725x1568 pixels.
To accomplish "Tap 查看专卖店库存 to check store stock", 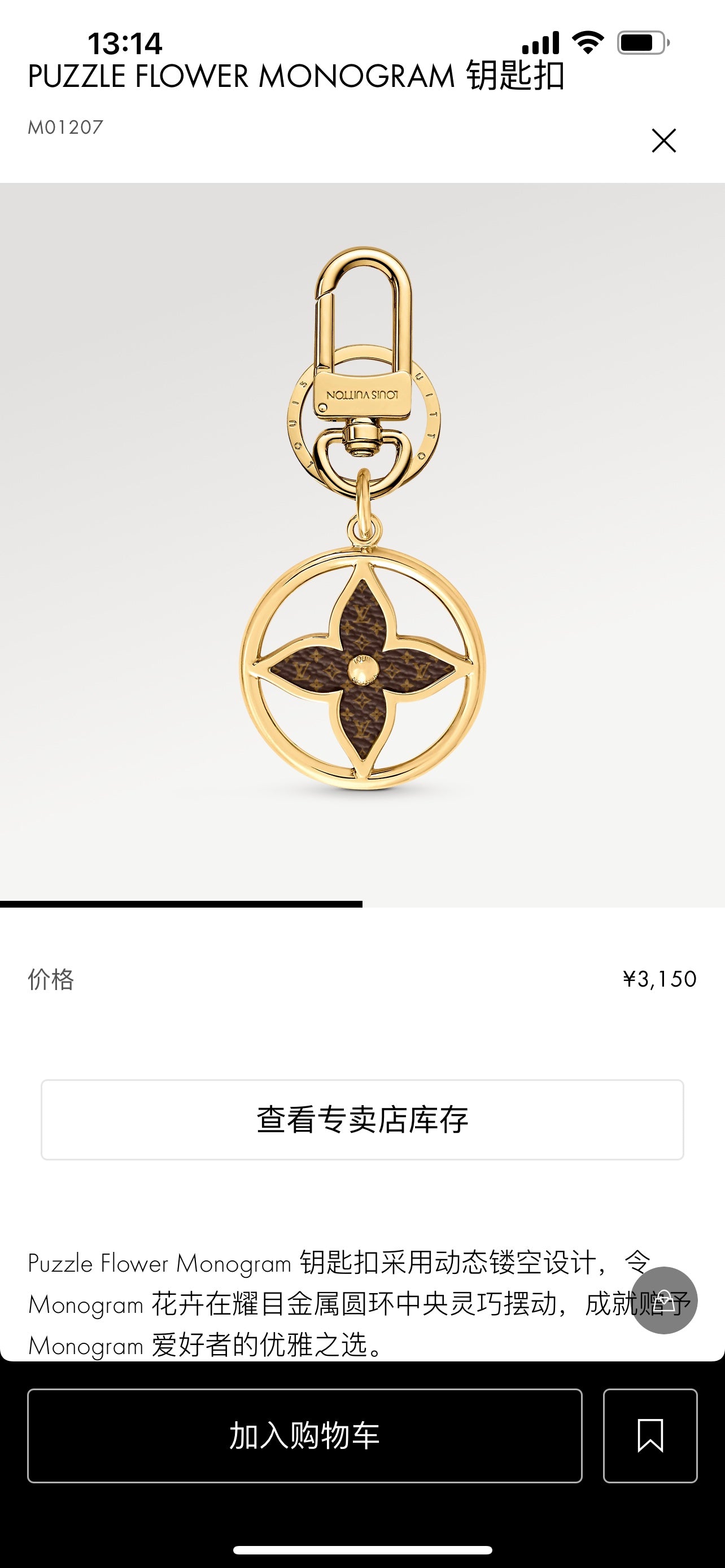I will tap(362, 1119).
